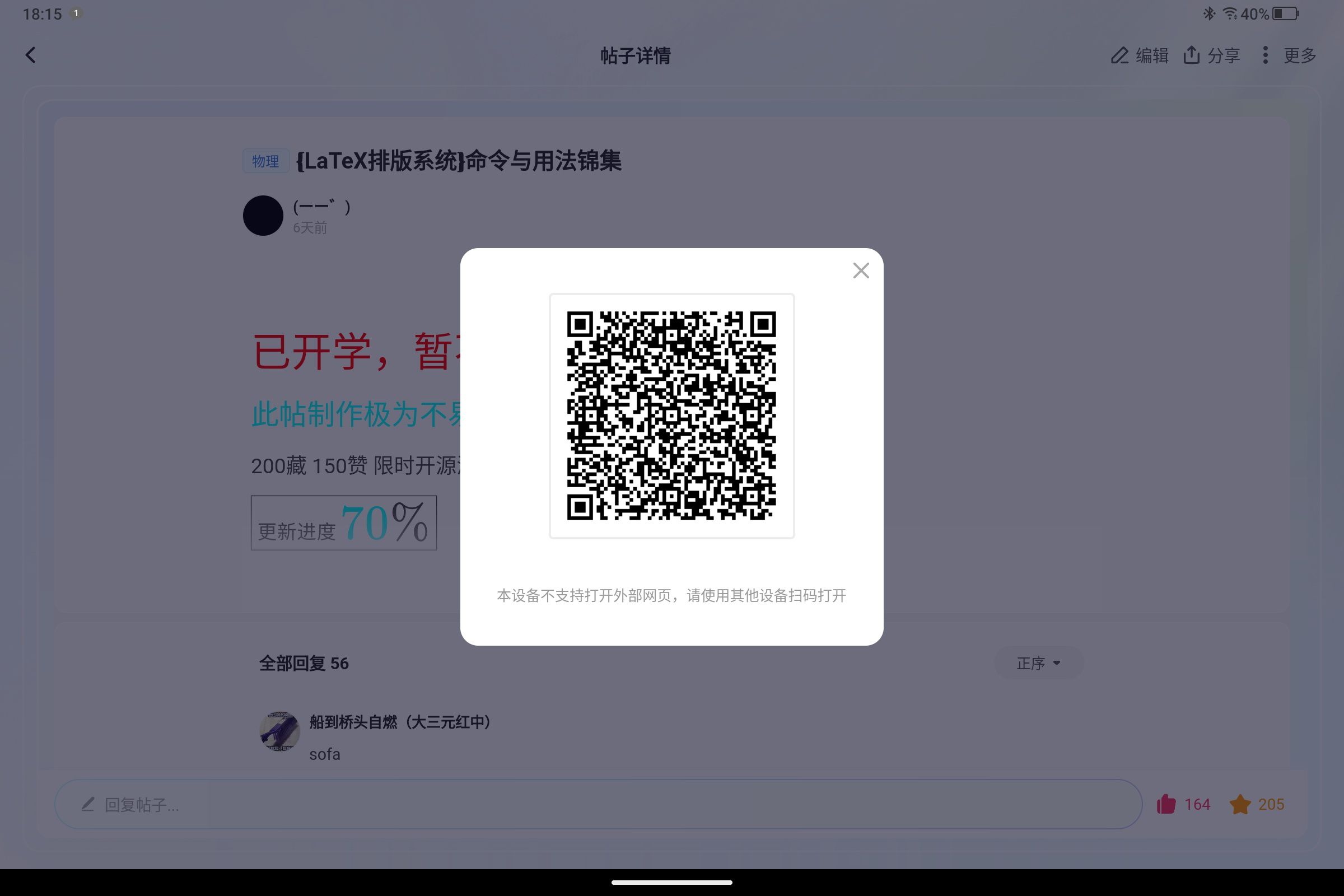
Task: Select the 物理 topic tag
Action: tap(265, 161)
